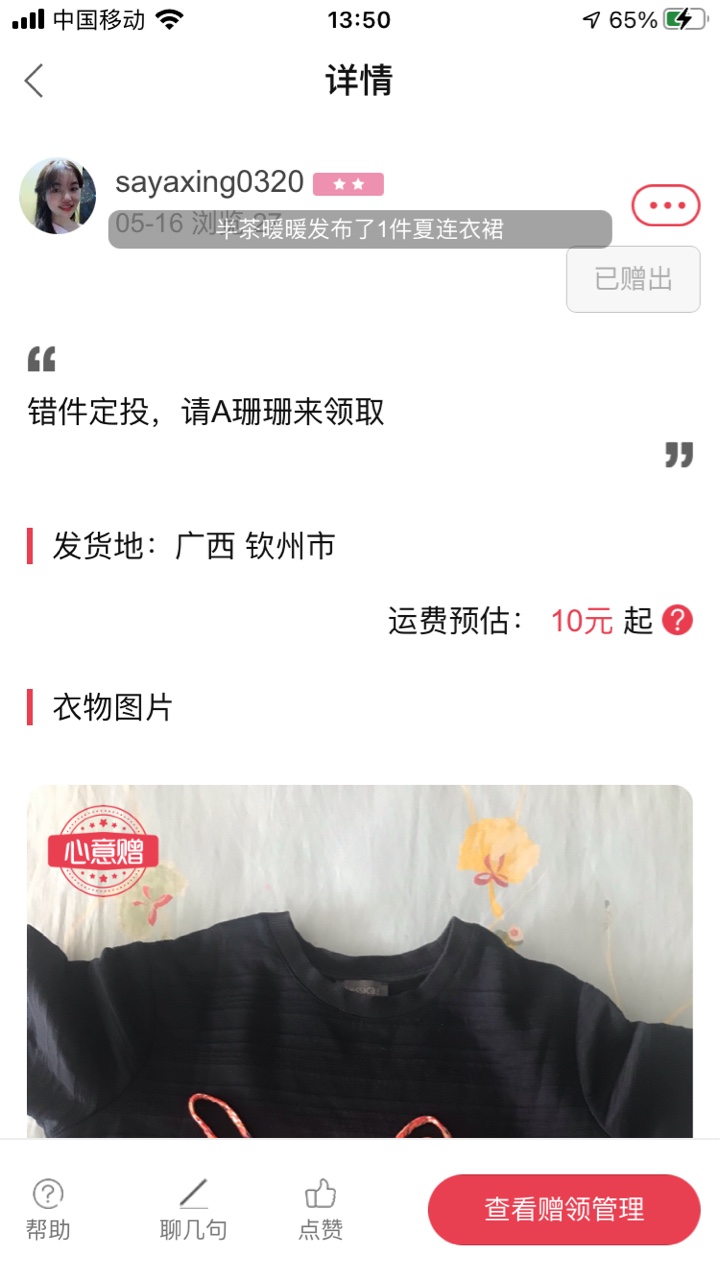Show shipping fee help question mark

point(677,620)
